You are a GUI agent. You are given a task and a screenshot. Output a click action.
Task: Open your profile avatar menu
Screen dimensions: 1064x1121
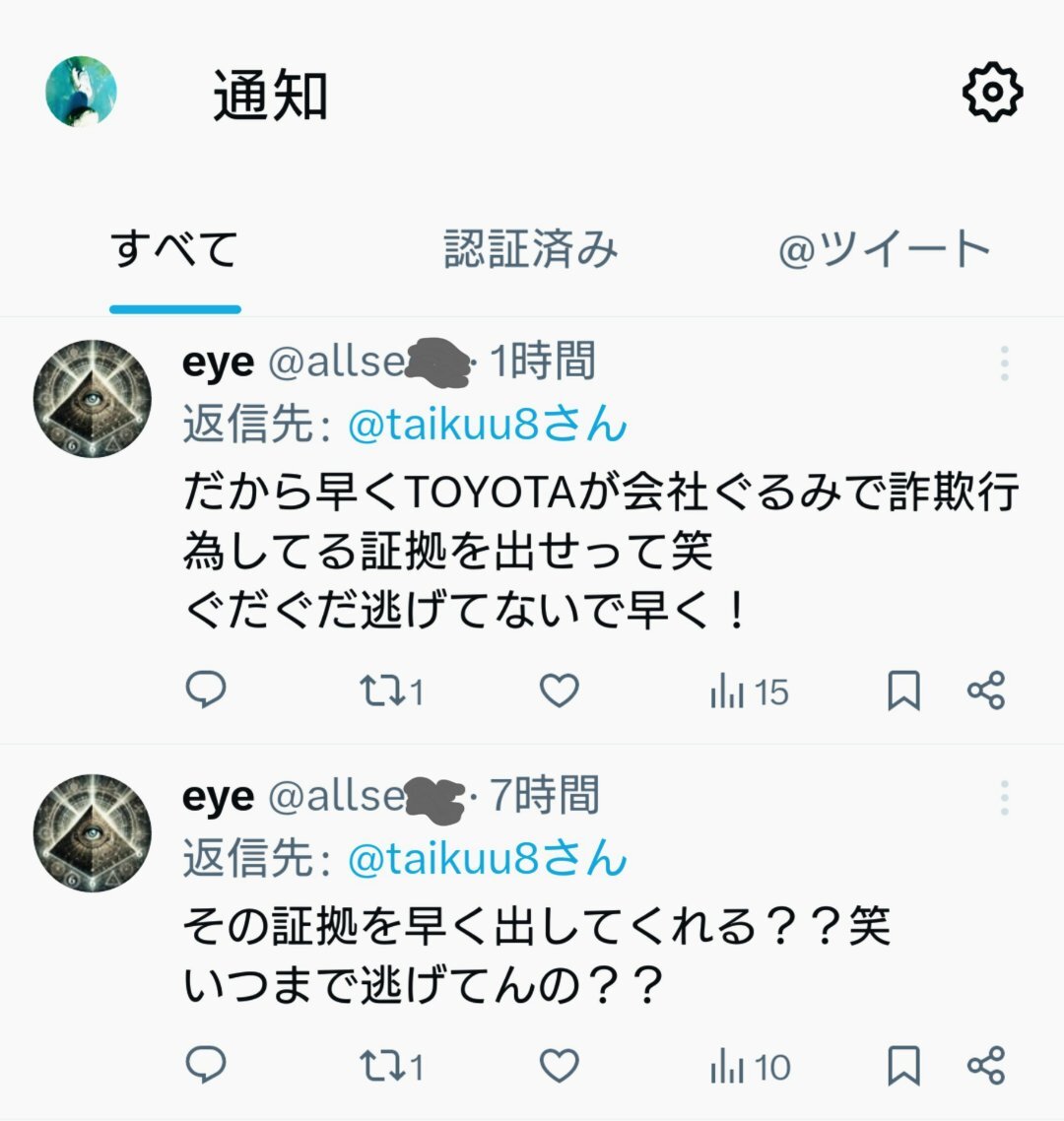[82, 92]
